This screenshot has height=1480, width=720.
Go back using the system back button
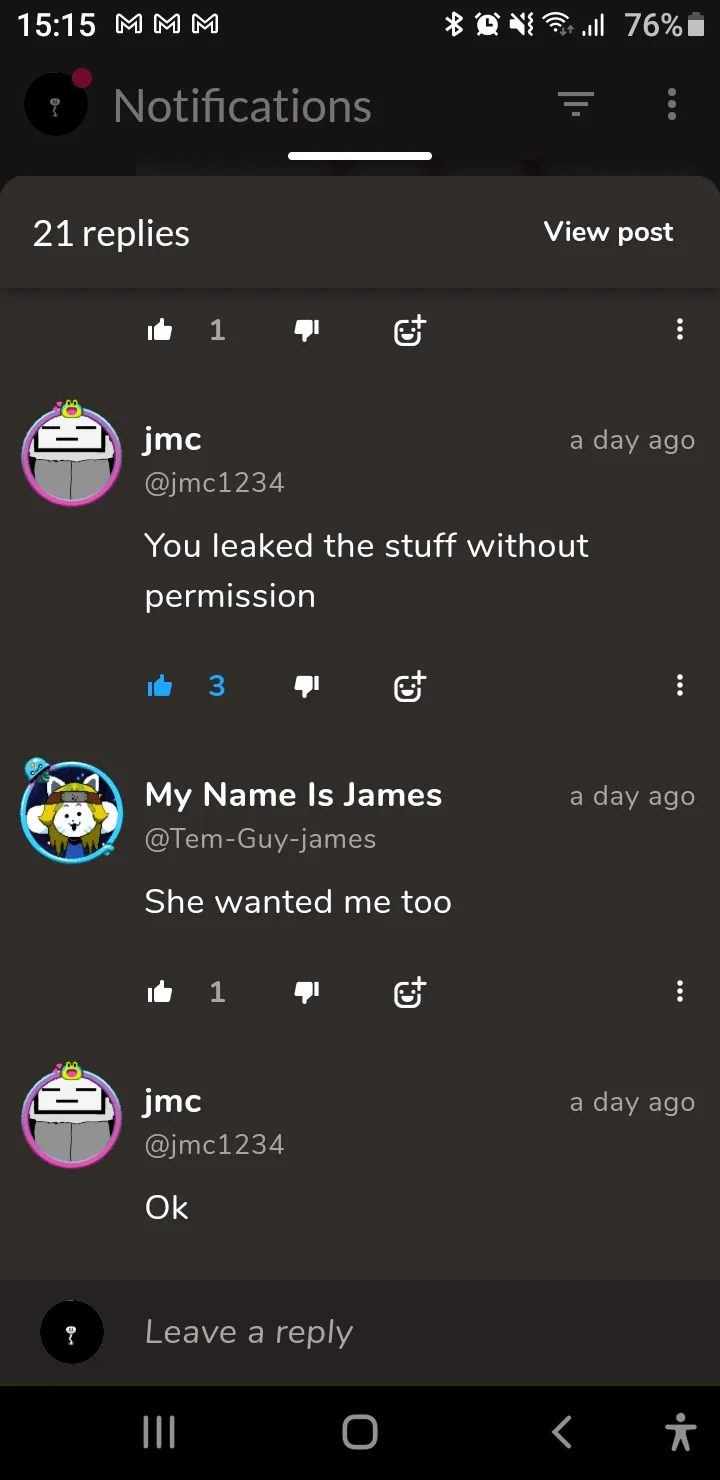pyautogui.click(x=562, y=1432)
